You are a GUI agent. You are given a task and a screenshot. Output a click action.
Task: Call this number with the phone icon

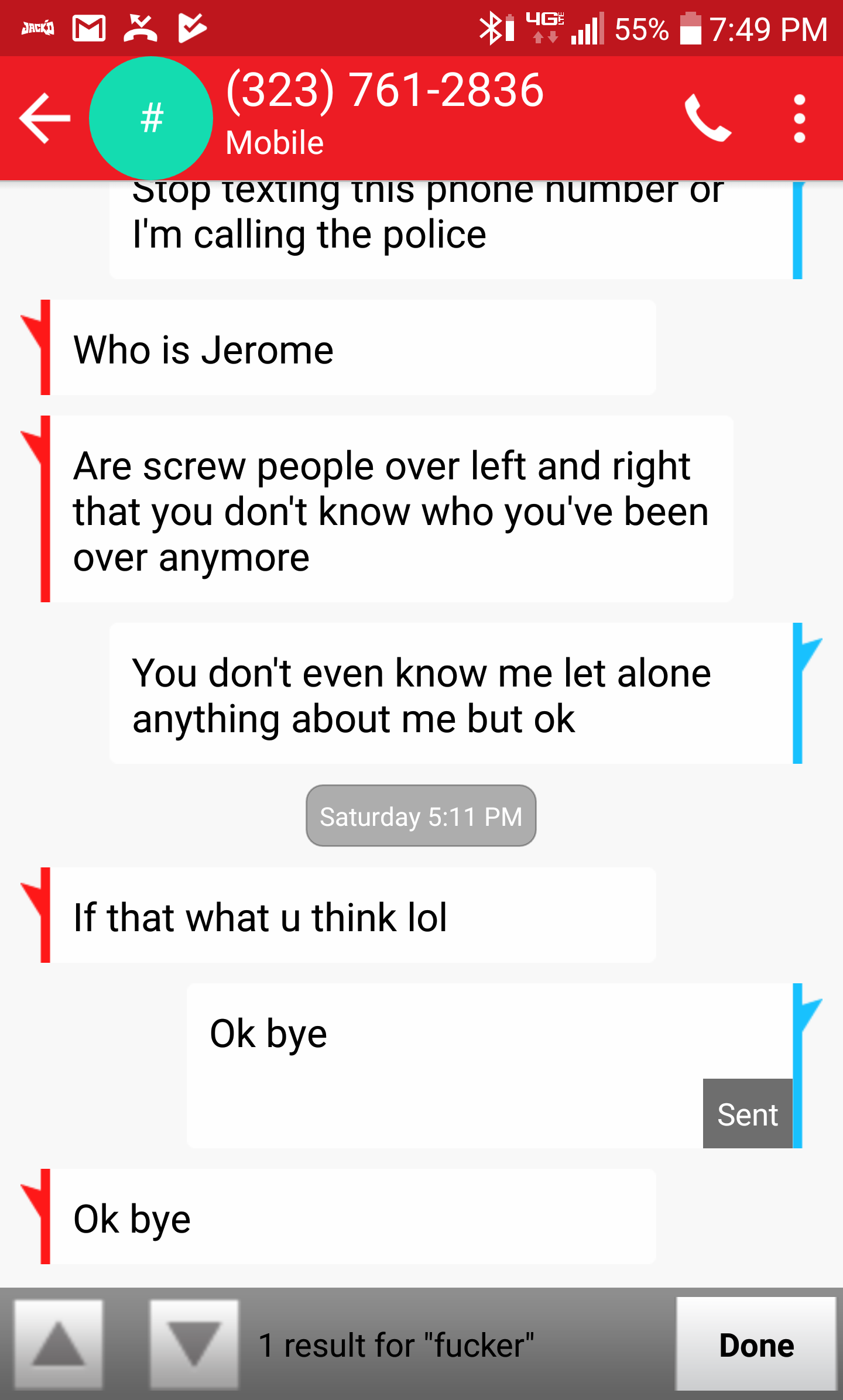[708, 118]
